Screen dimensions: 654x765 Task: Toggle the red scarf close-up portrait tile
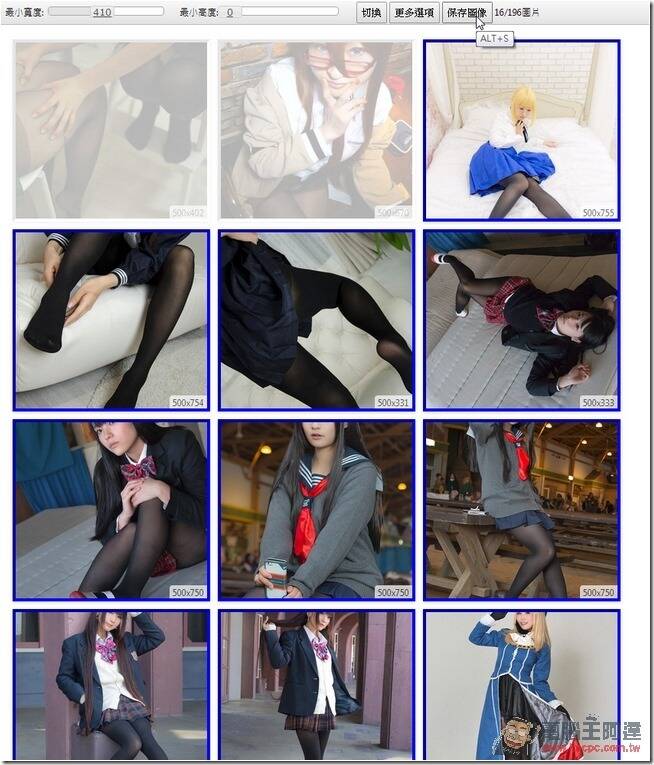tap(316, 510)
